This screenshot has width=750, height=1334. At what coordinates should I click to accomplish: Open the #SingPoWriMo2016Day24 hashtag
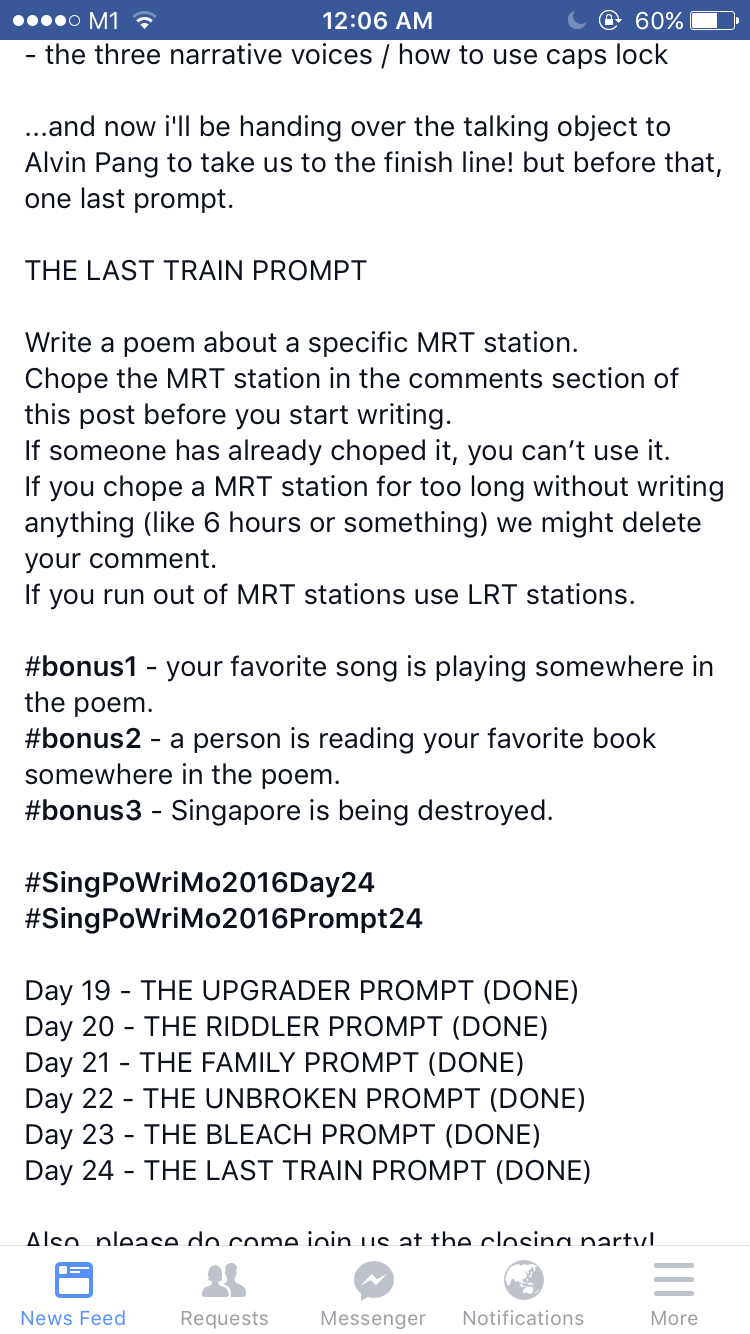[200, 883]
